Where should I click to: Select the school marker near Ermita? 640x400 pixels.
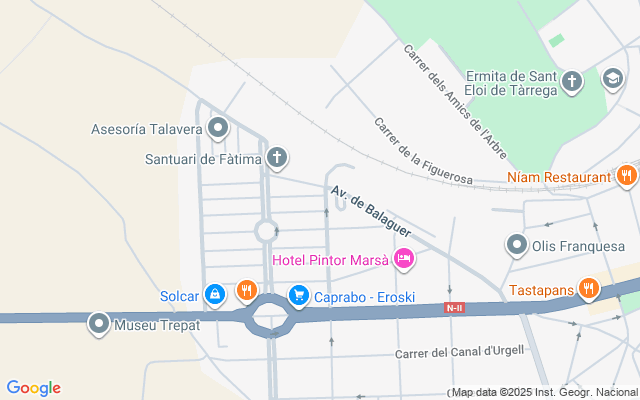pyautogui.click(x=611, y=78)
